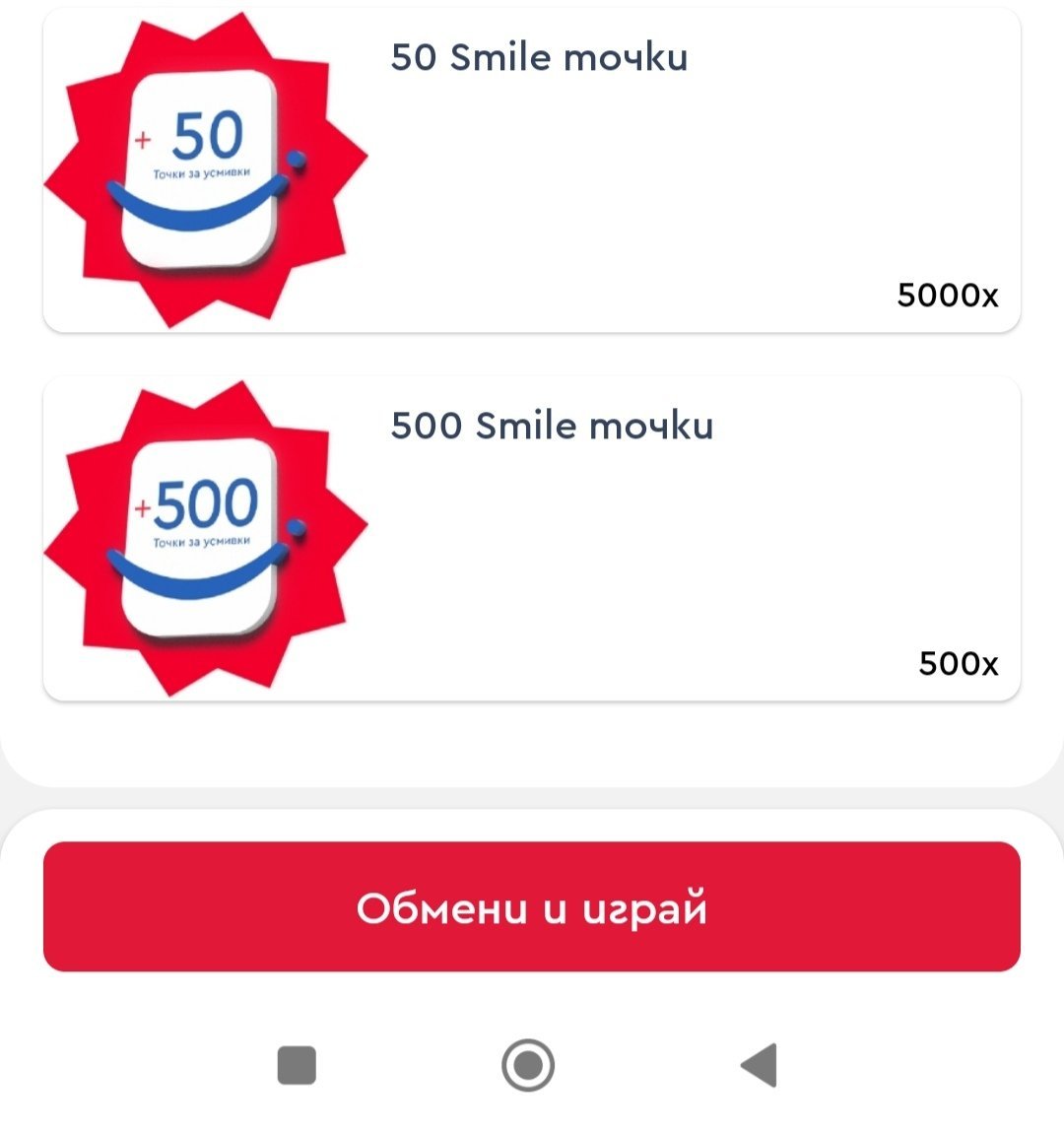Go to the home screen
This screenshot has height=1132, width=1064.
pyautogui.click(x=528, y=1065)
